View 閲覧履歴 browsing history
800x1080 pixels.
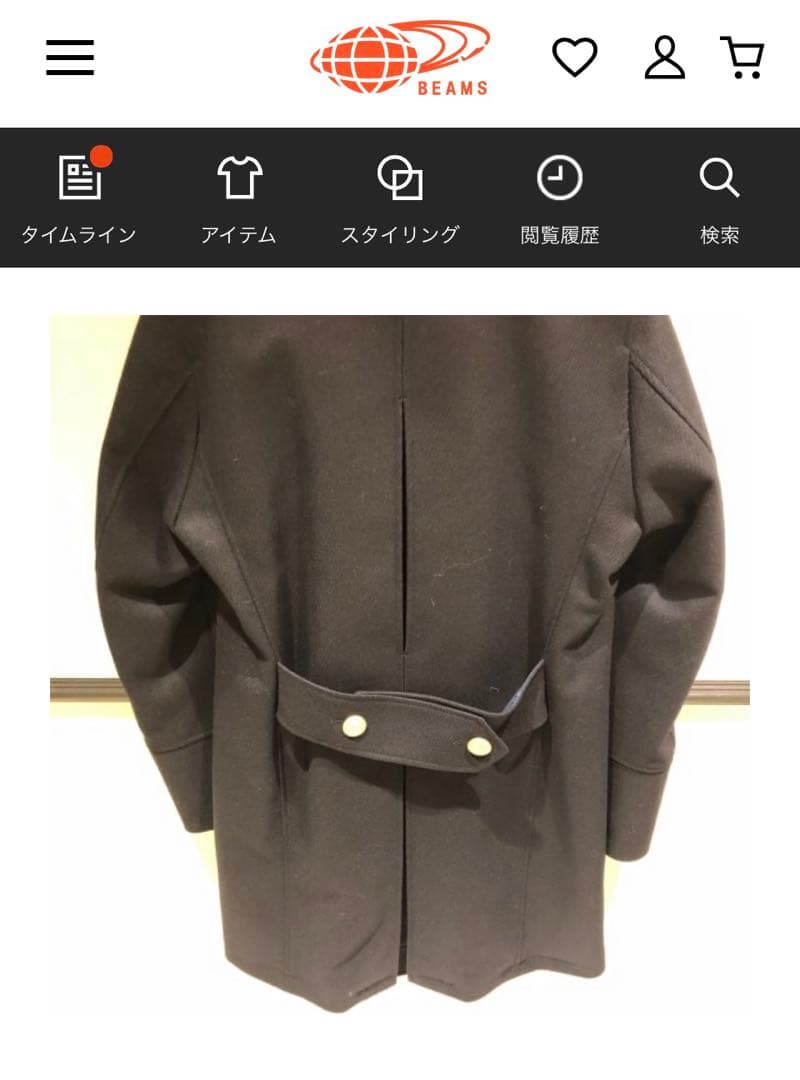[x=559, y=232]
